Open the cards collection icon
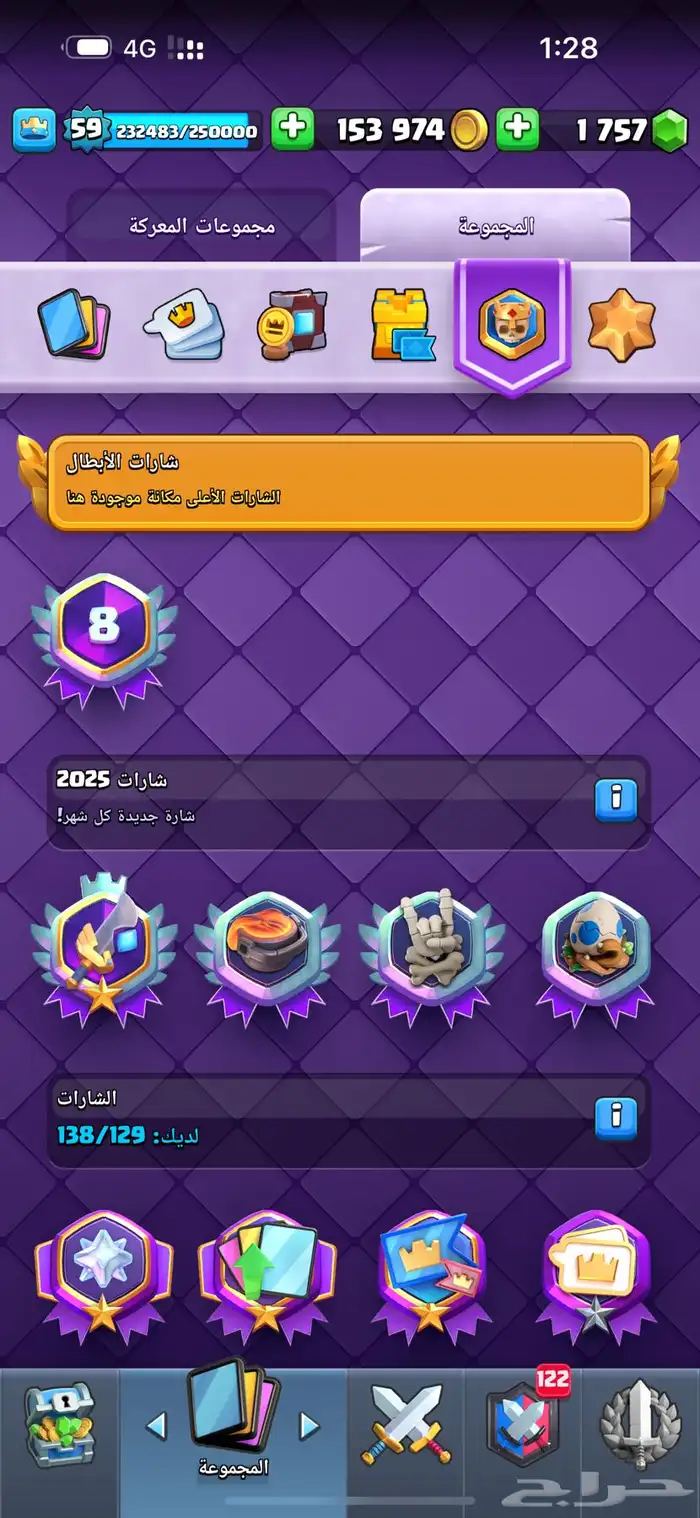The image size is (700, 1518). (x=74, y=325)
